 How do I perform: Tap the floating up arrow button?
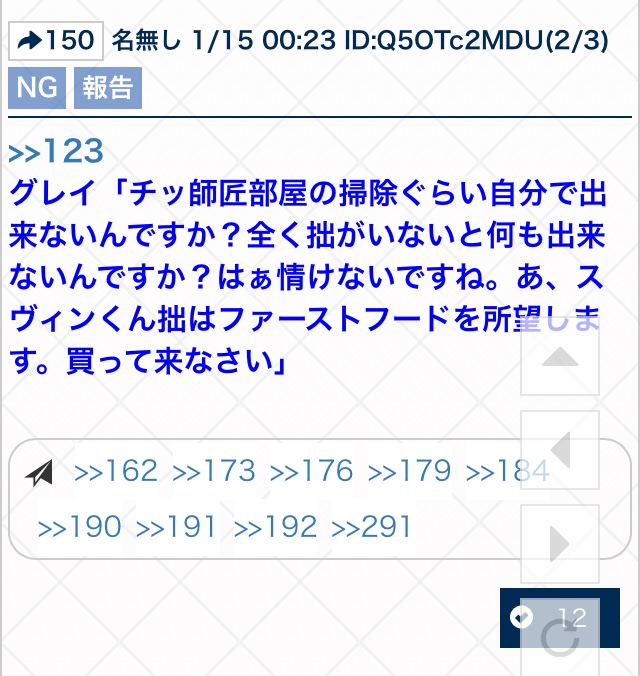click(560, 357)
